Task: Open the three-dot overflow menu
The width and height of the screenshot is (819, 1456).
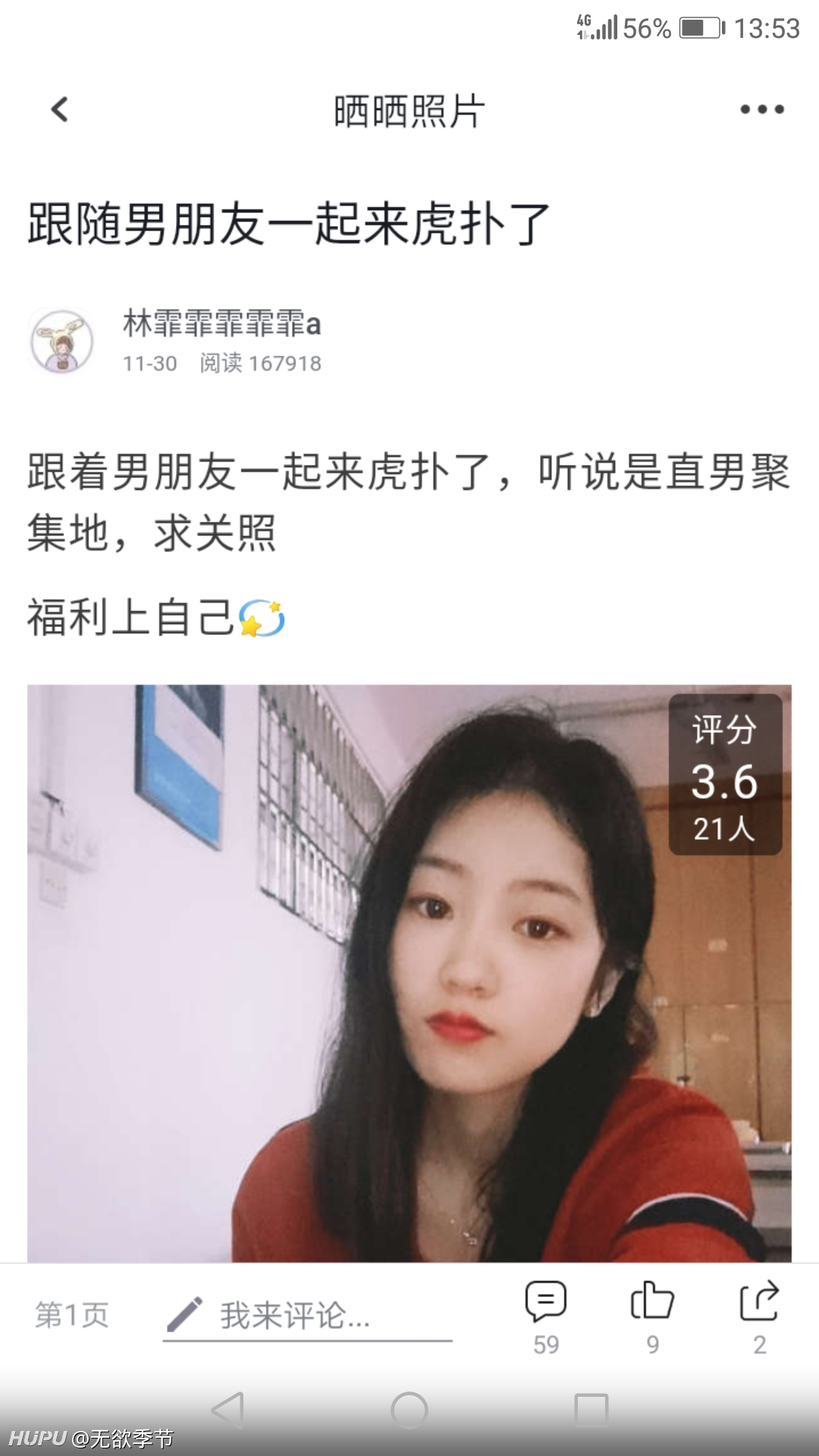Action: (762, 110)
